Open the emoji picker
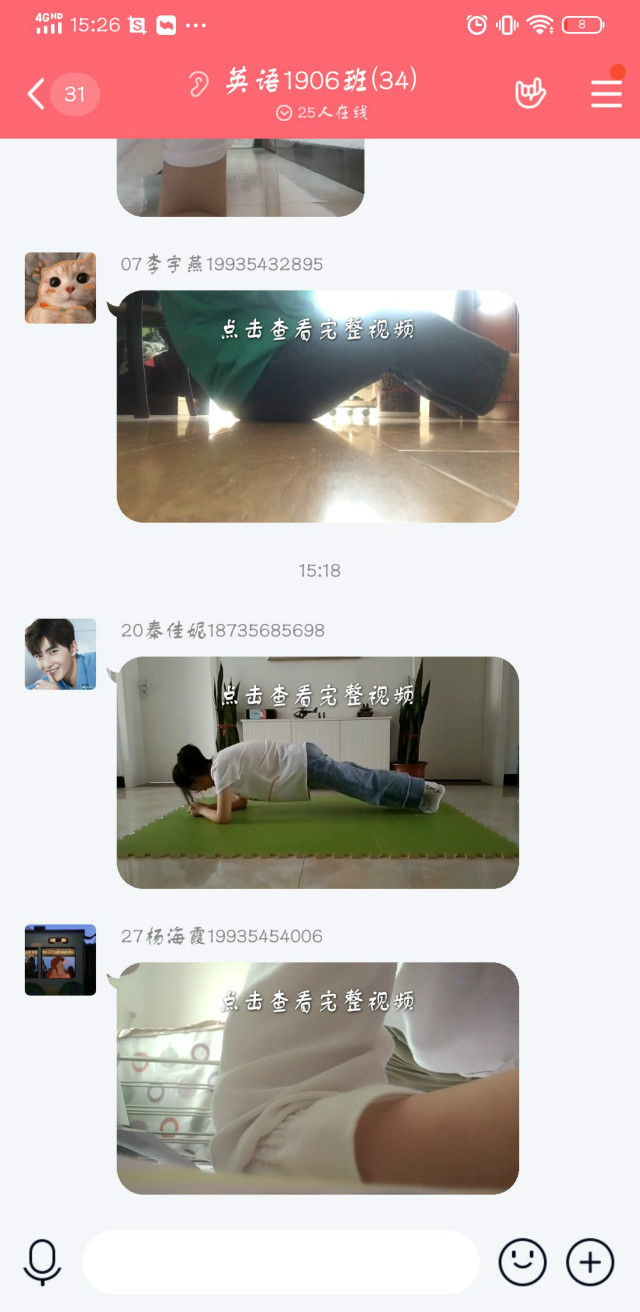The width and height of the screenshot is (640, 1312). coord(522,1262)
